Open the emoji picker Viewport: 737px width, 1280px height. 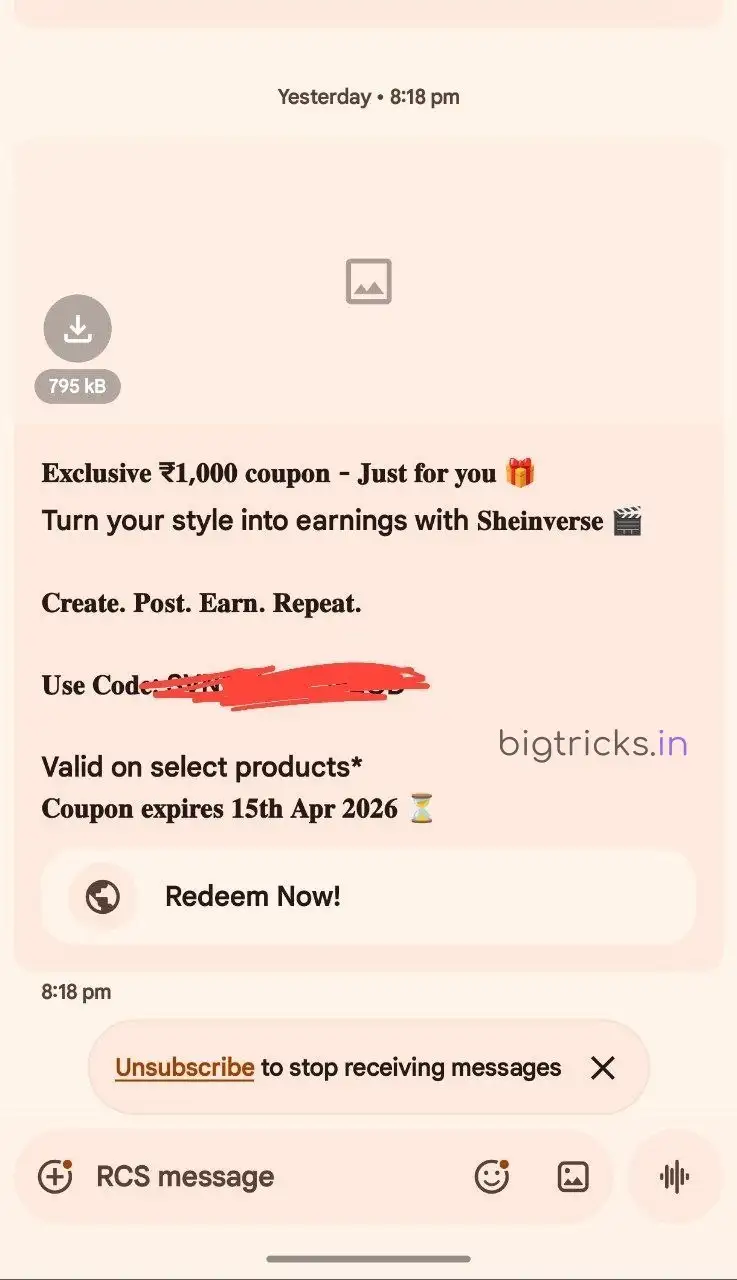[x=491, y=1176]
